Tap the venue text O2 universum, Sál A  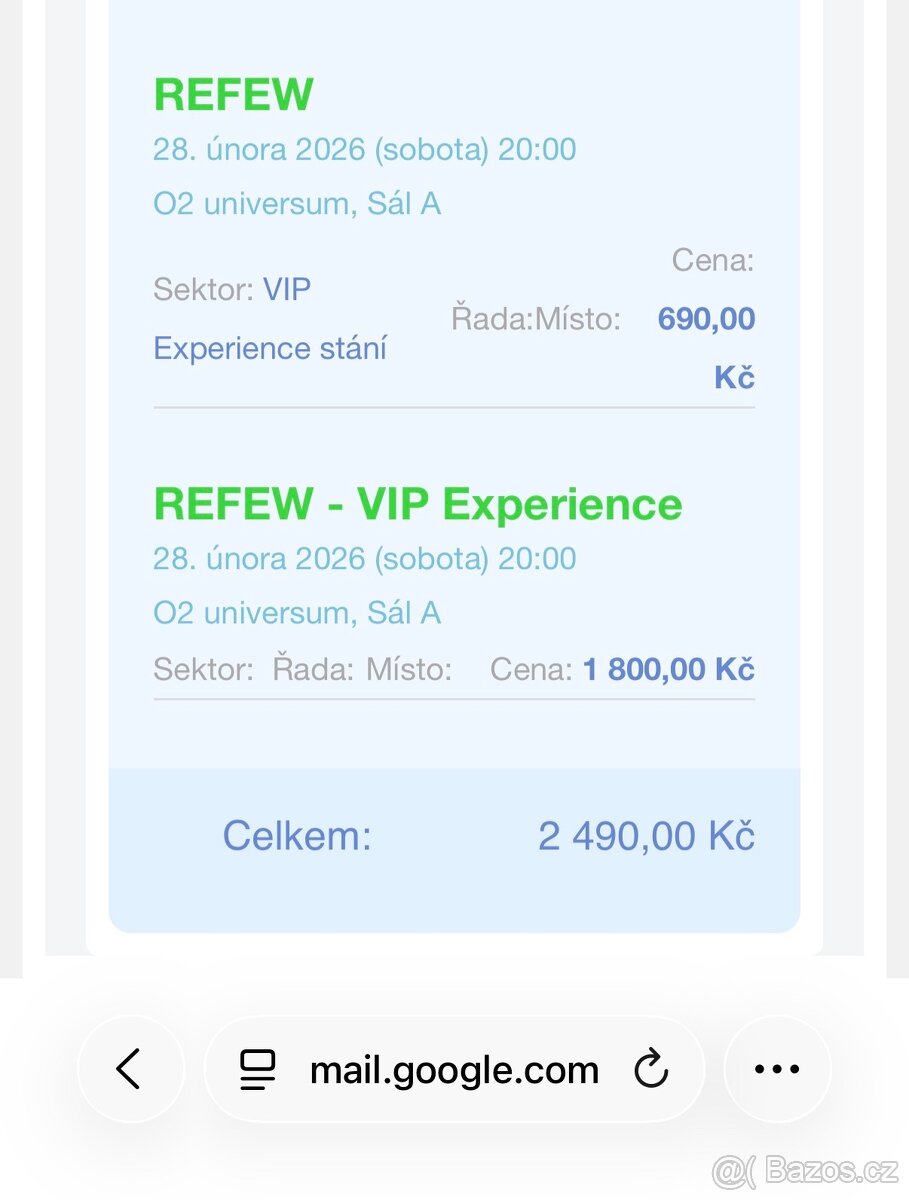296,203
